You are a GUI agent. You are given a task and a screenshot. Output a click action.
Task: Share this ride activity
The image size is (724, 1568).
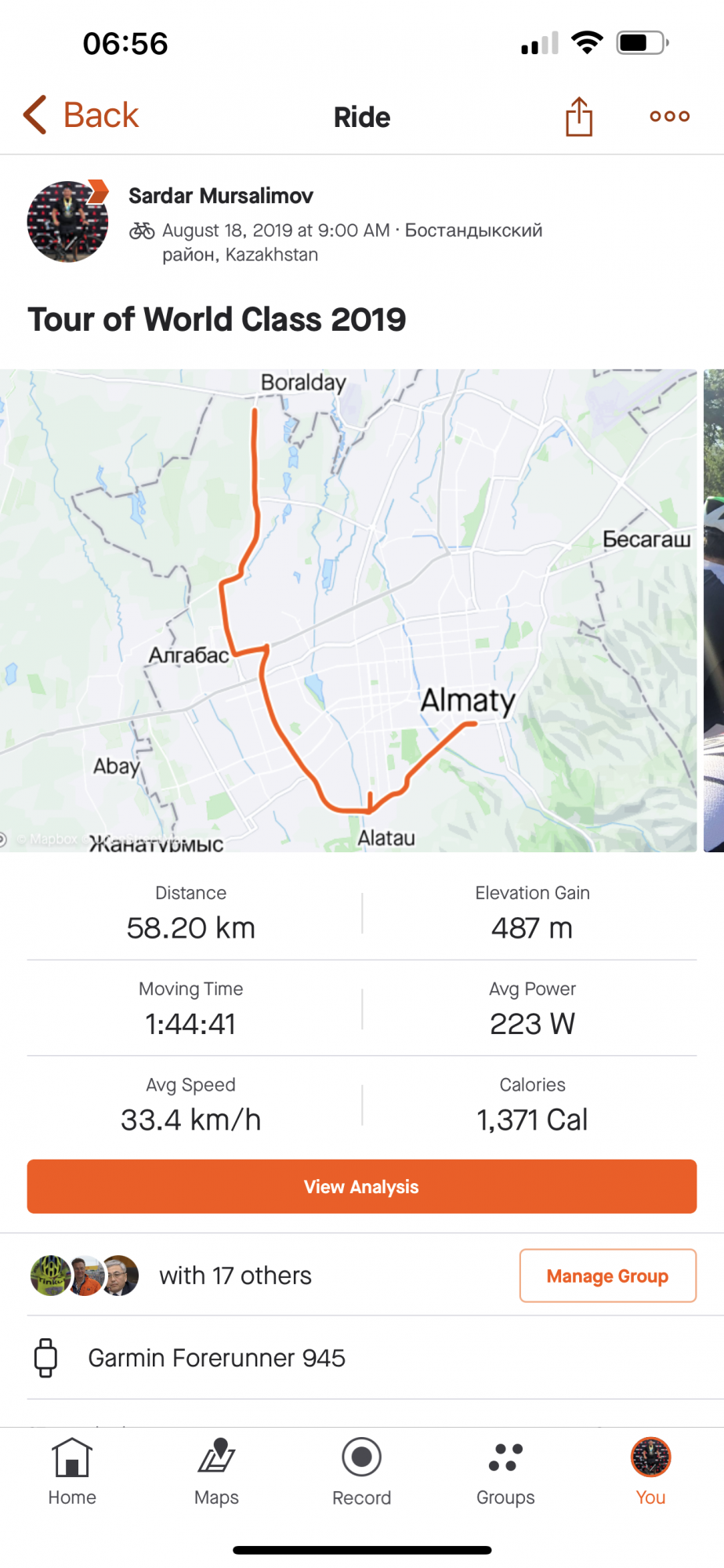[579, 117]
